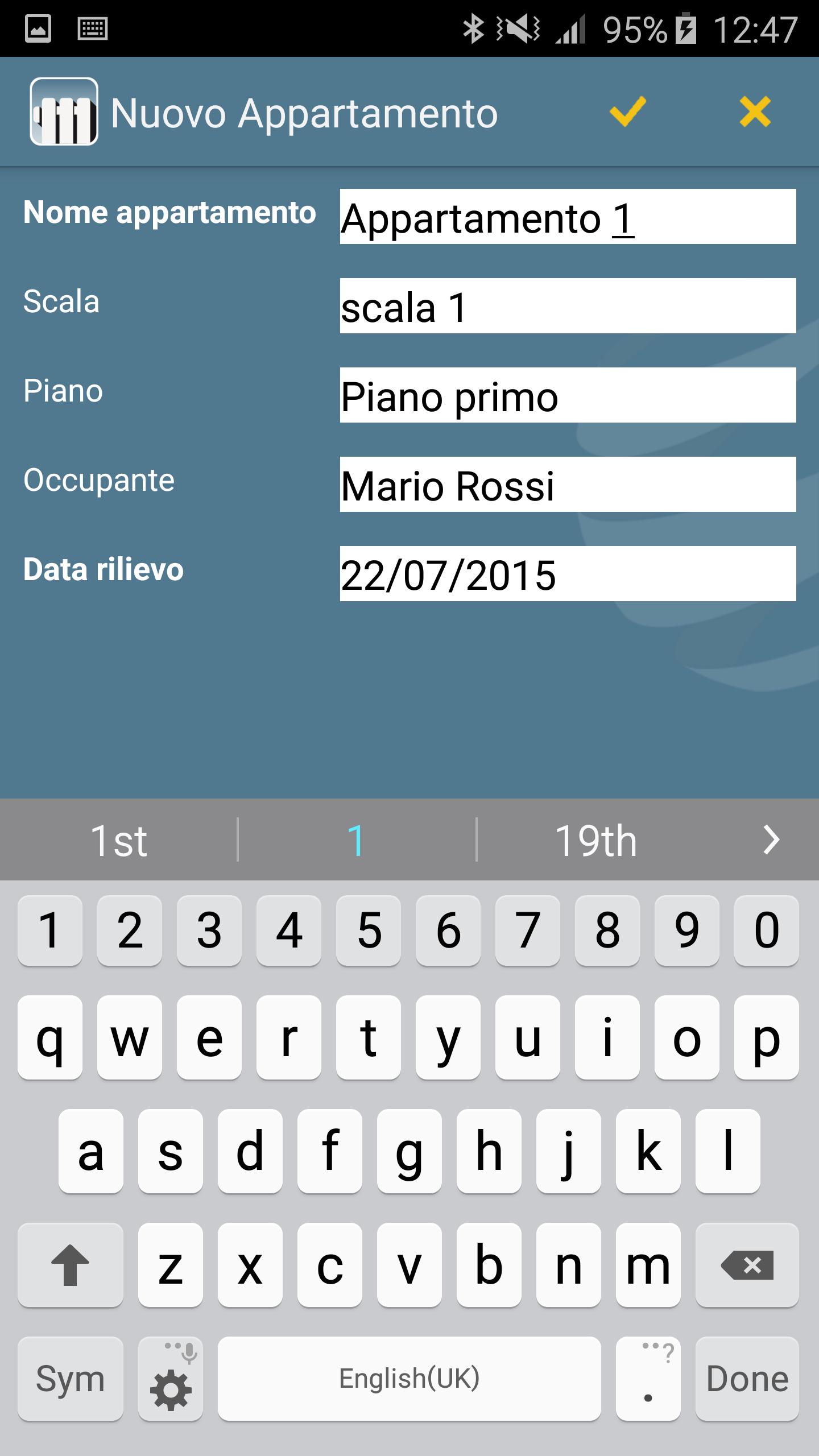
Task: Open the keyboard settings gear key
Action: pos(171,1379)
